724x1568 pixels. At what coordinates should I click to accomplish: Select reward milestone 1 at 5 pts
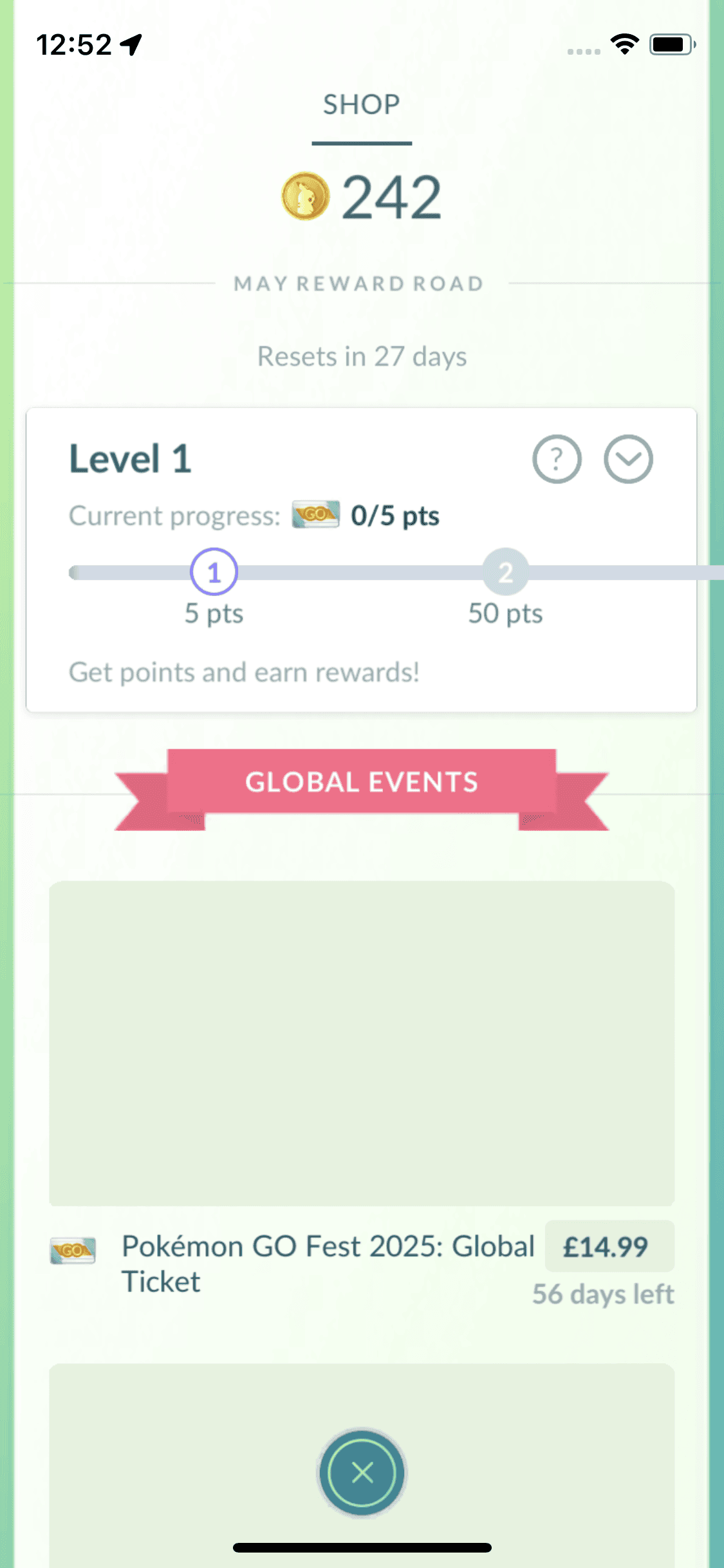point(214,572)
